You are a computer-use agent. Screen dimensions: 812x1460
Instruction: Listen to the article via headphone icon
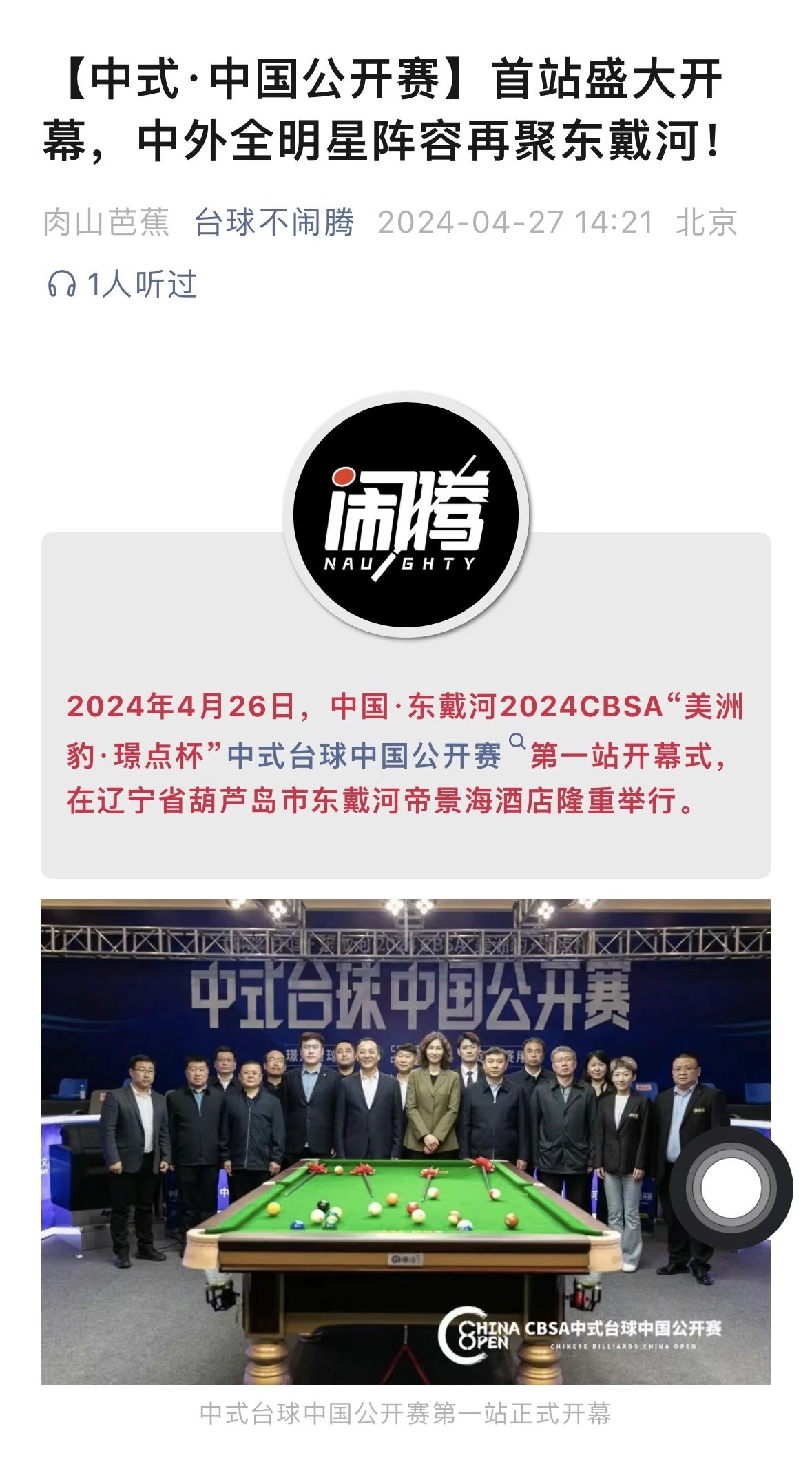coord(61,284)
